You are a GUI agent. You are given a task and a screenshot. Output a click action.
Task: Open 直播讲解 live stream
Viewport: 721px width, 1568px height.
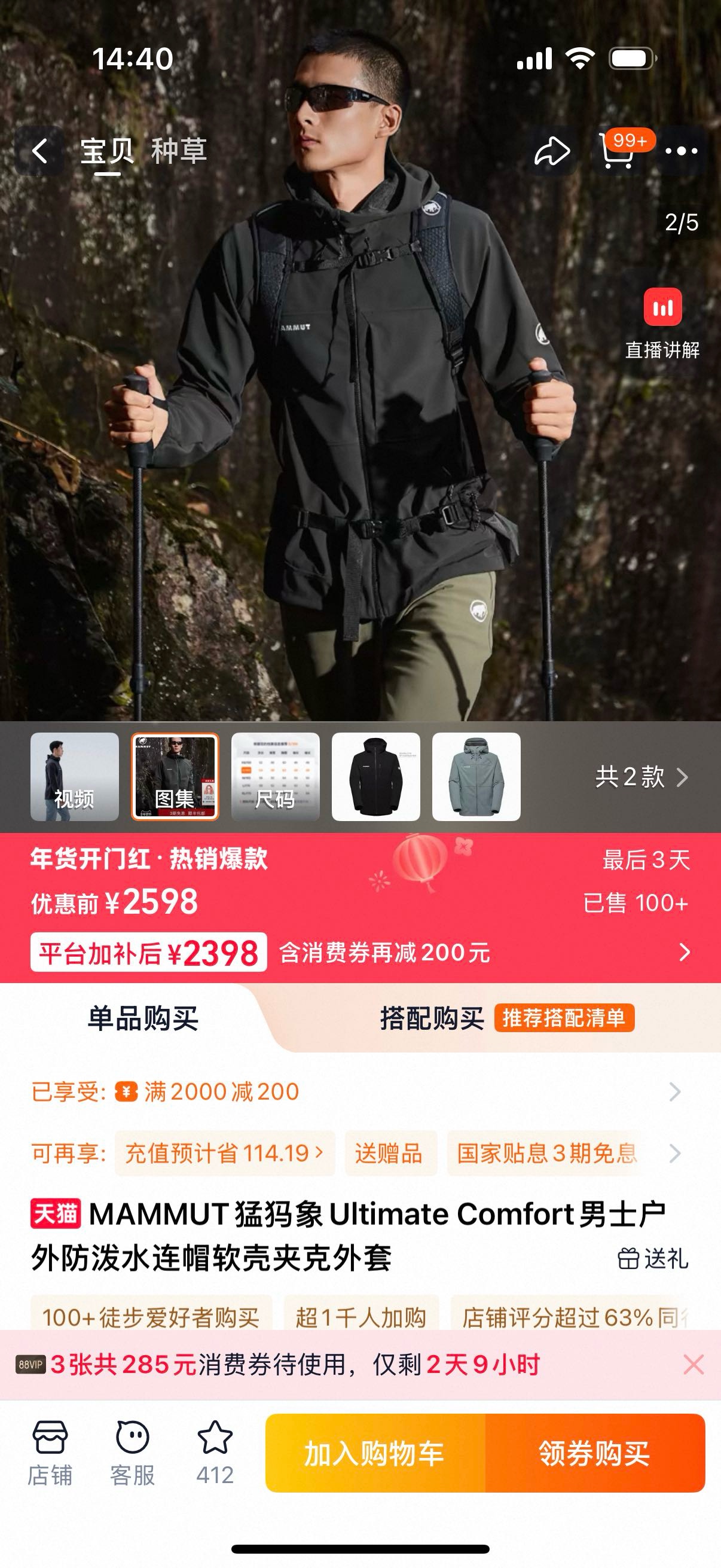click(x=662, y=322)
